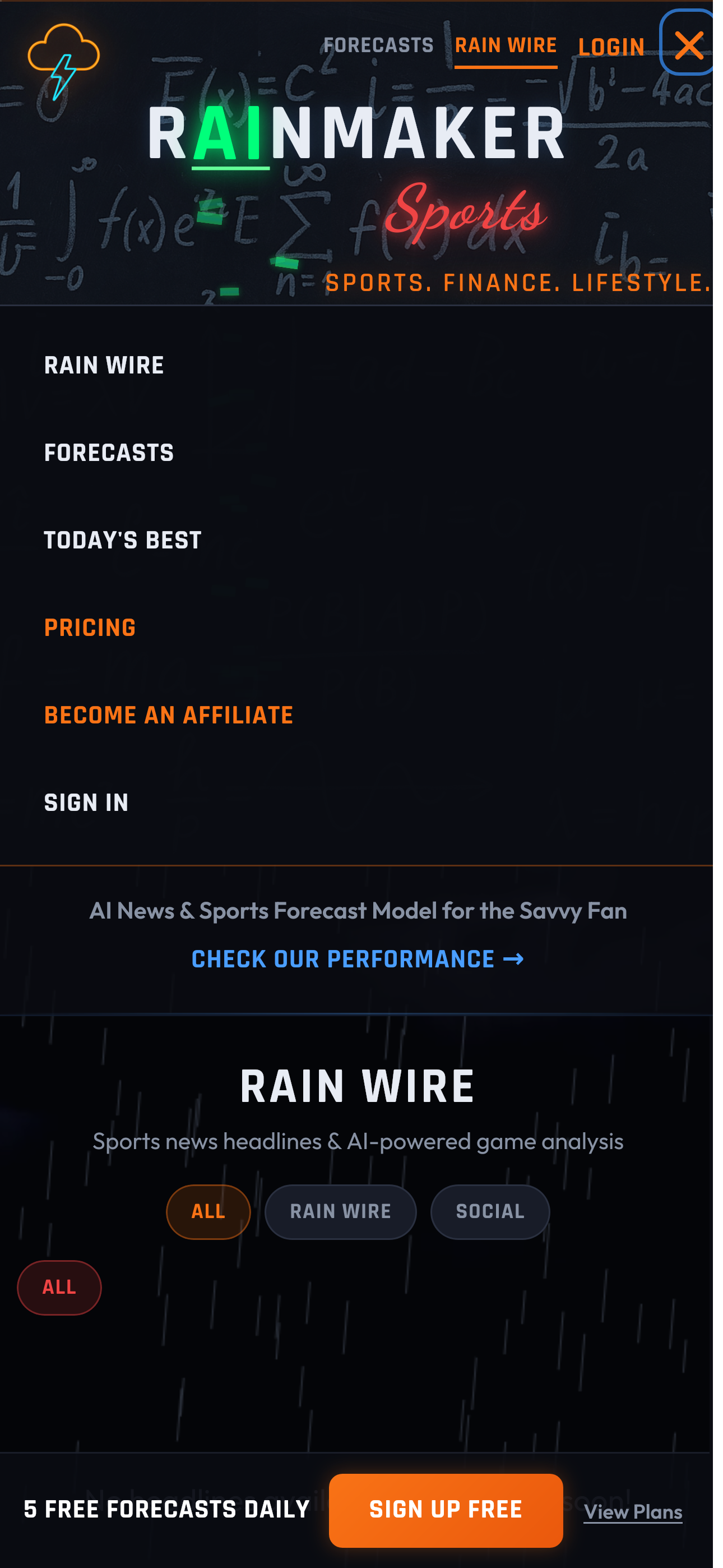This screenshot has width=723, height=1568.
Task: Tap the red All category chip
Action: (x=59, y=1287)
